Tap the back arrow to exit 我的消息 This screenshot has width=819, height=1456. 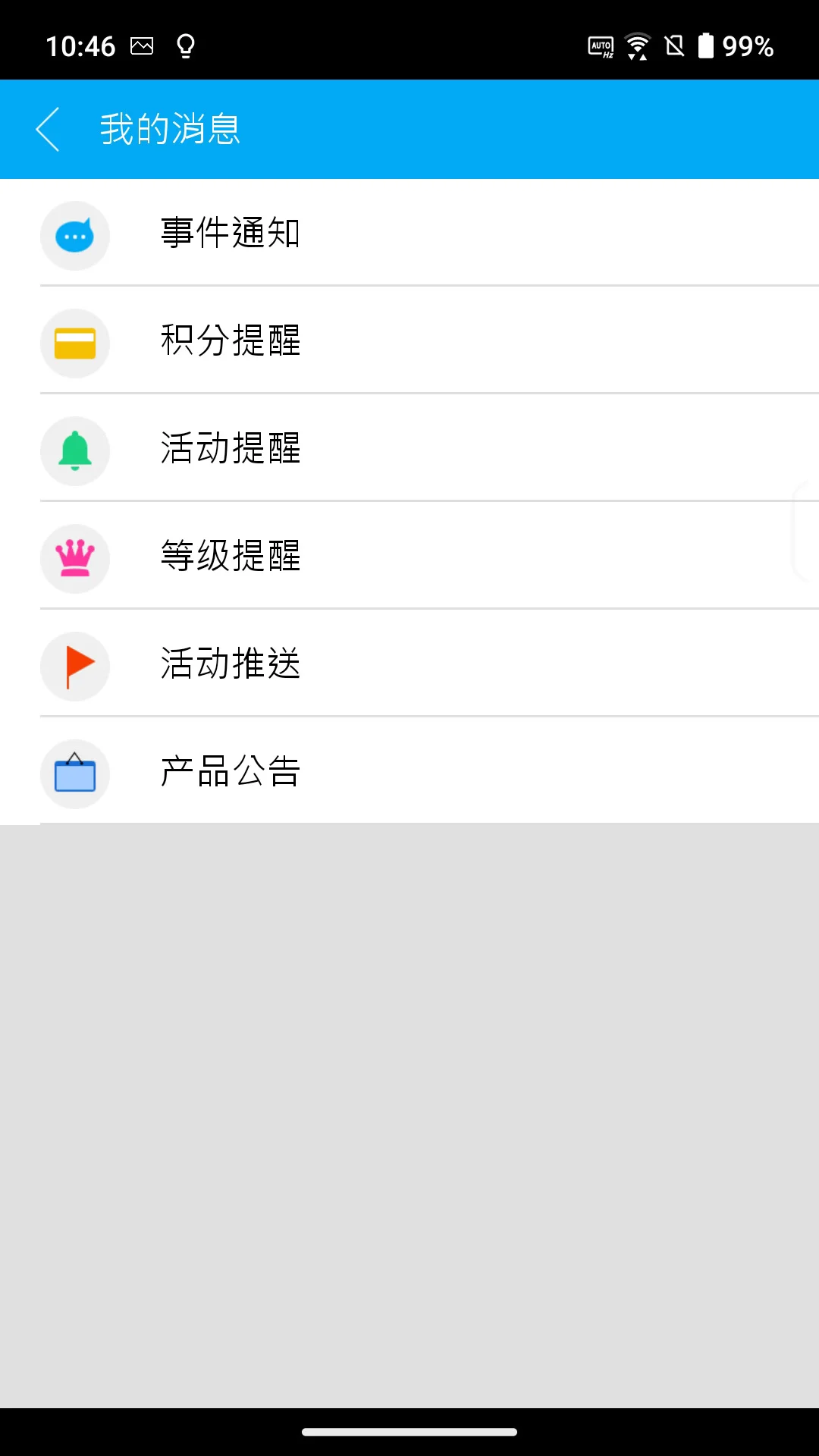48,129
